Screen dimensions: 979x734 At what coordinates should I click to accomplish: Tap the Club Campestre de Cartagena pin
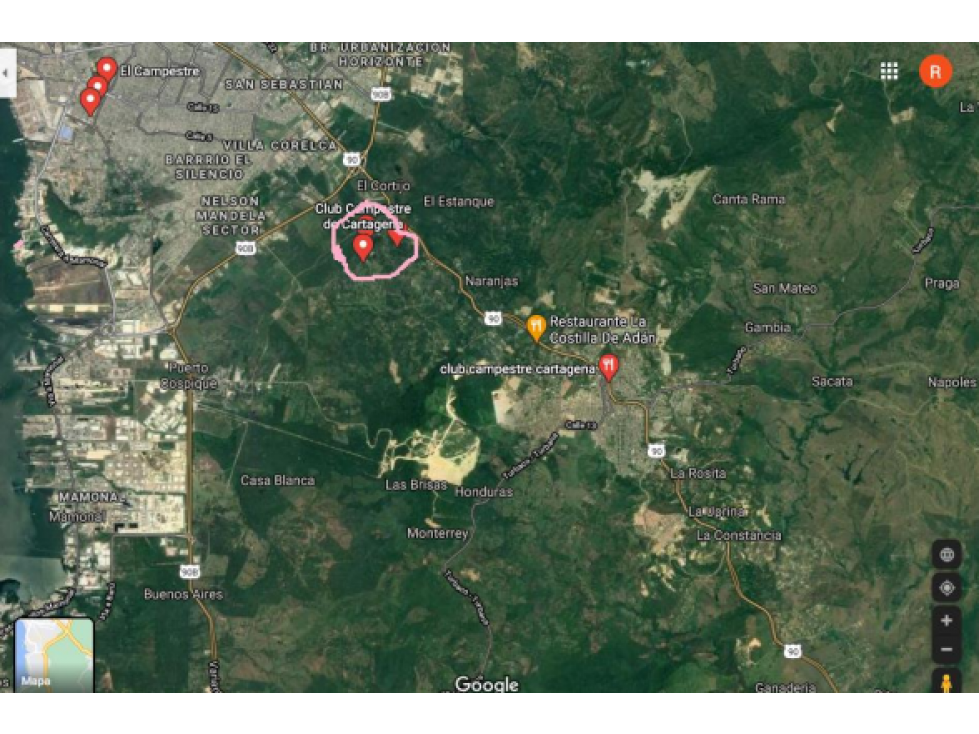(x=363, y=245)
